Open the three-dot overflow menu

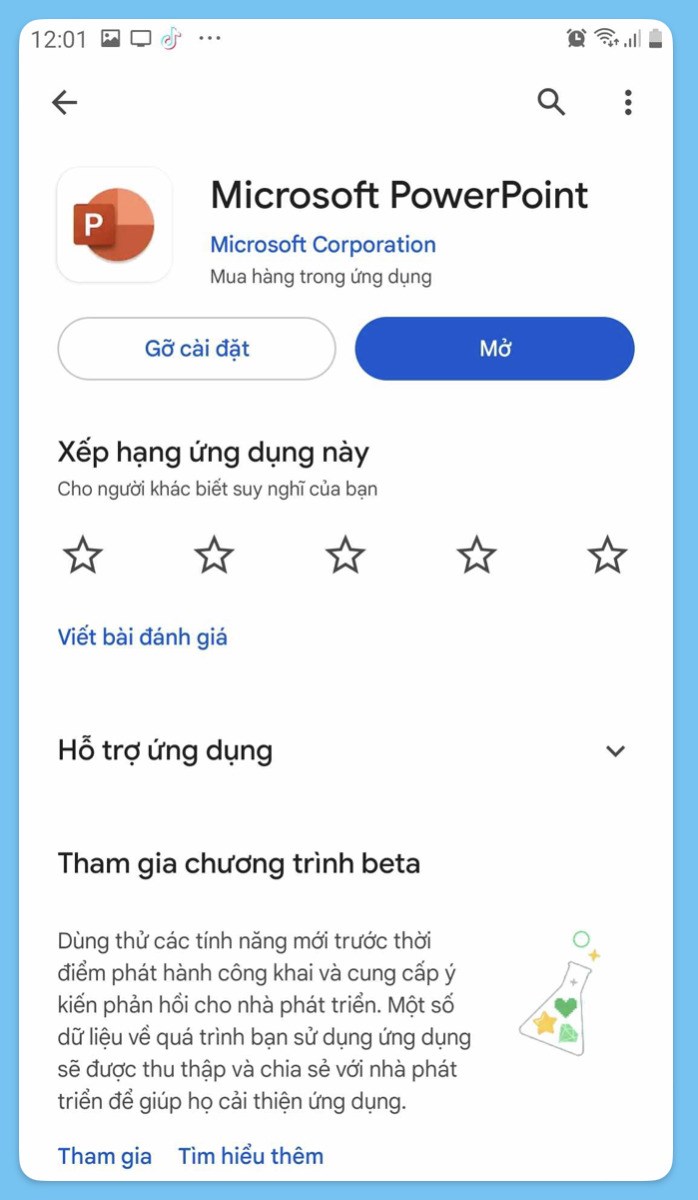[x=628, y=102]
